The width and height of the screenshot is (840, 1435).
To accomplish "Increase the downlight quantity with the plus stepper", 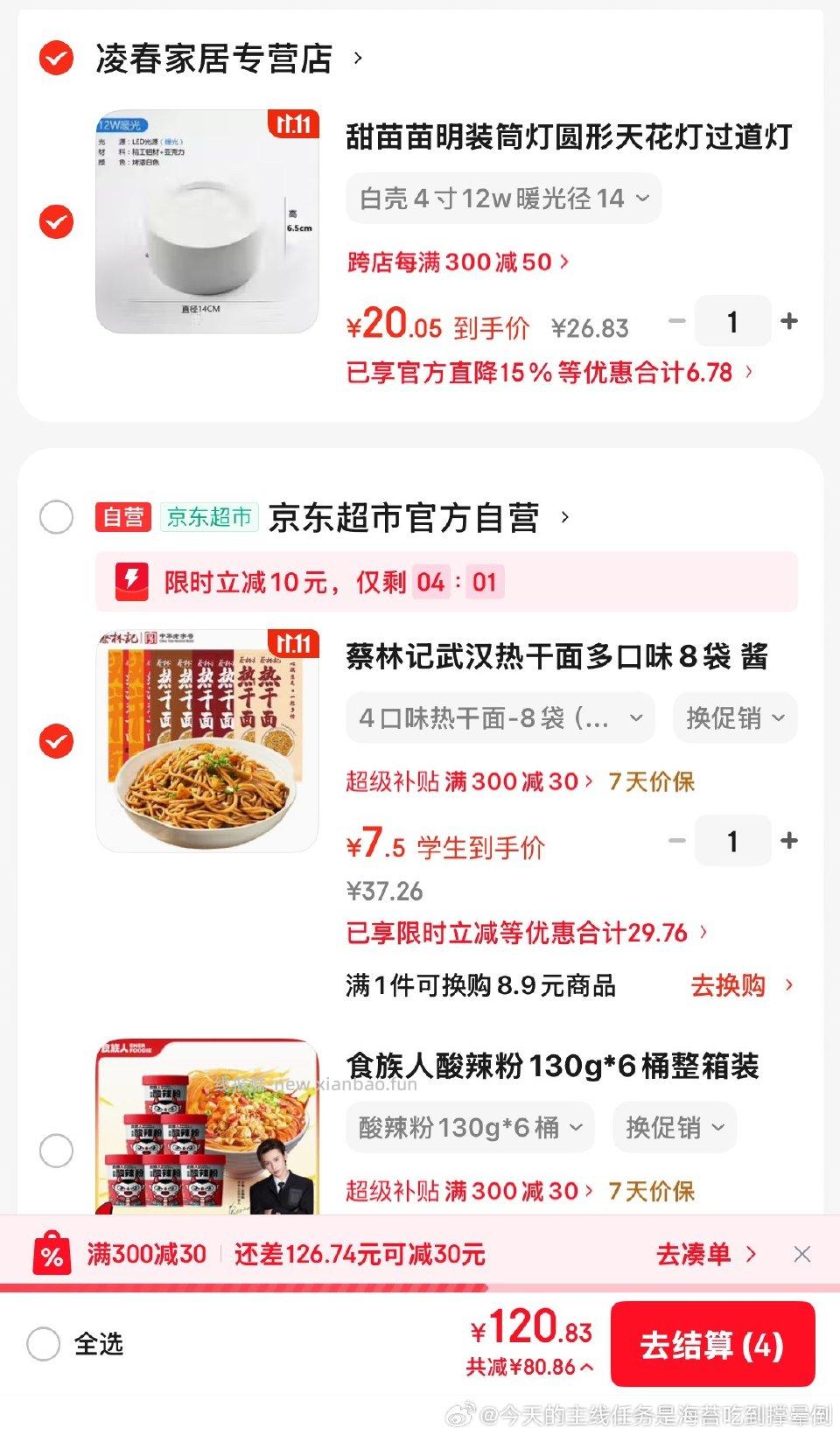I will coord(788,321).
